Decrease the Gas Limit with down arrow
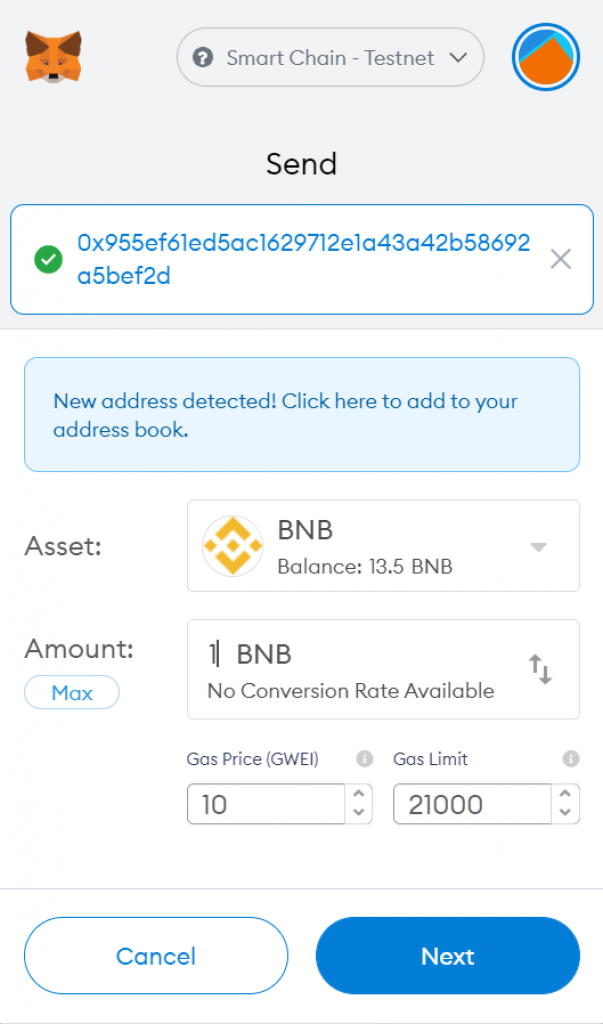Viewport: 603px width, 1024px height. point(565,814)
